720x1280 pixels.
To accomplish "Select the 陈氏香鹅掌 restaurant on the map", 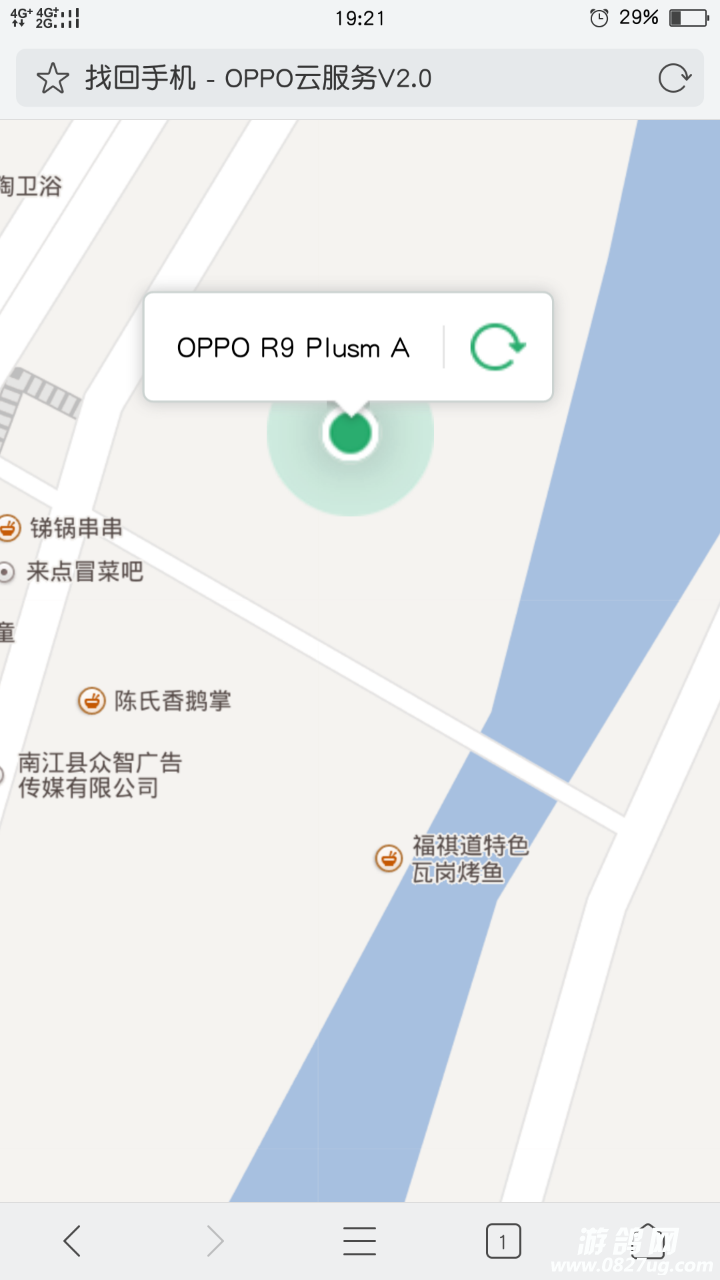I will 155,701.
